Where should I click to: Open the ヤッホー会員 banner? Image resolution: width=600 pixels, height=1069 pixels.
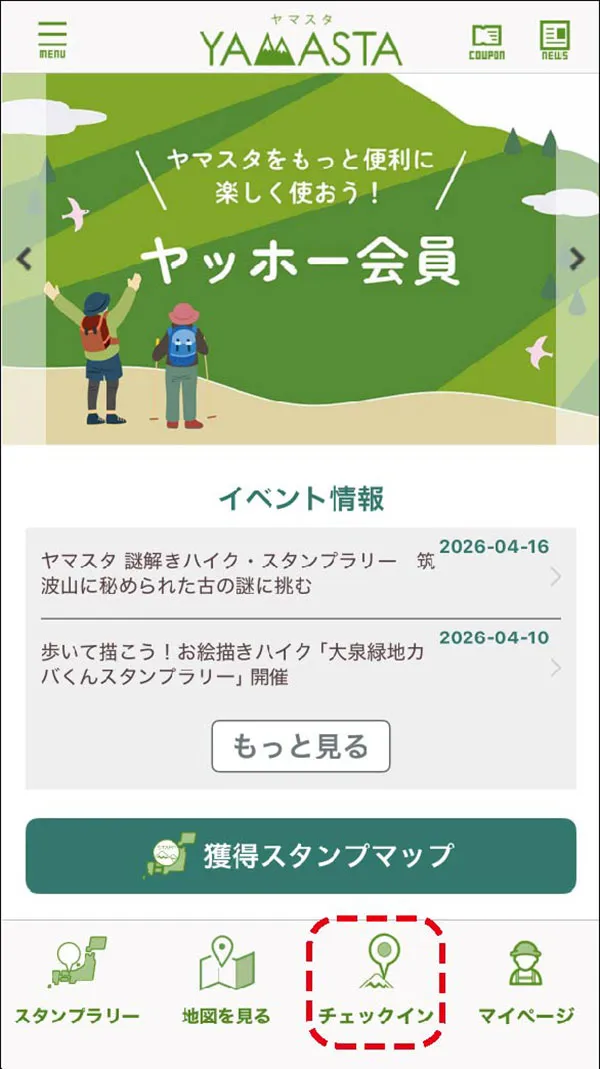coord(300,258)
